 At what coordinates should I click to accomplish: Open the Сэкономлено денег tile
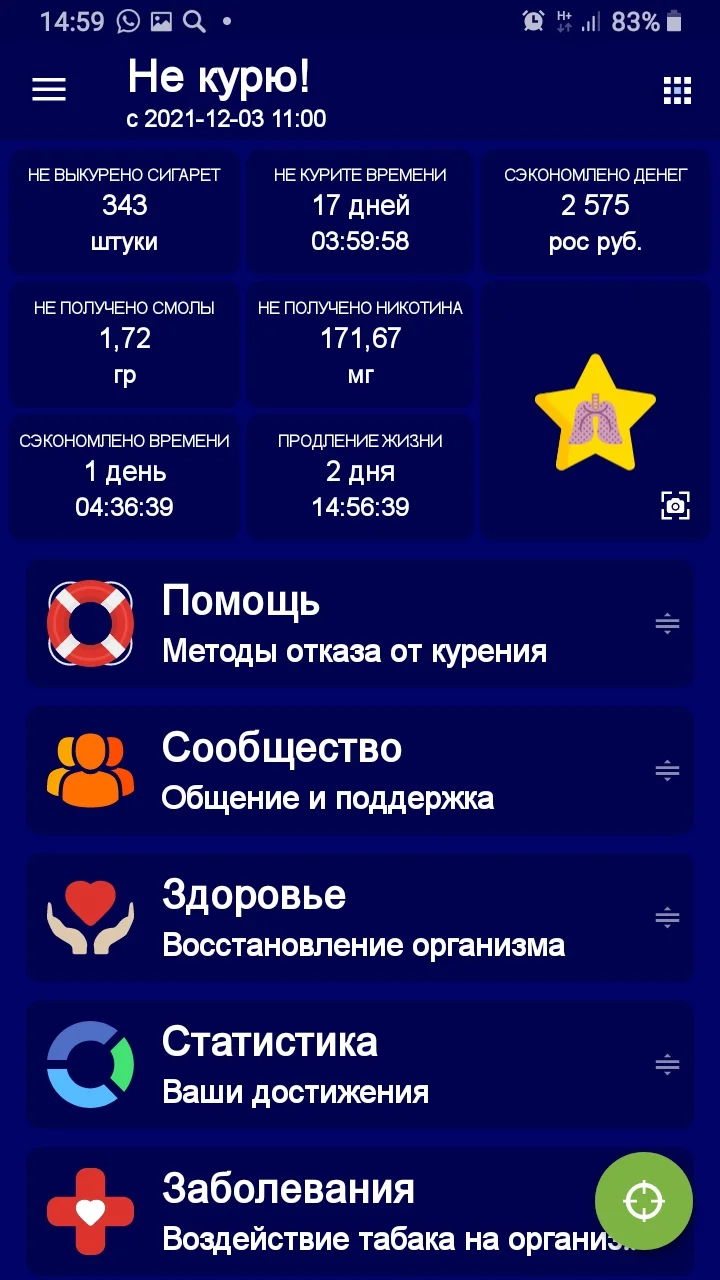tap(596, 210)
